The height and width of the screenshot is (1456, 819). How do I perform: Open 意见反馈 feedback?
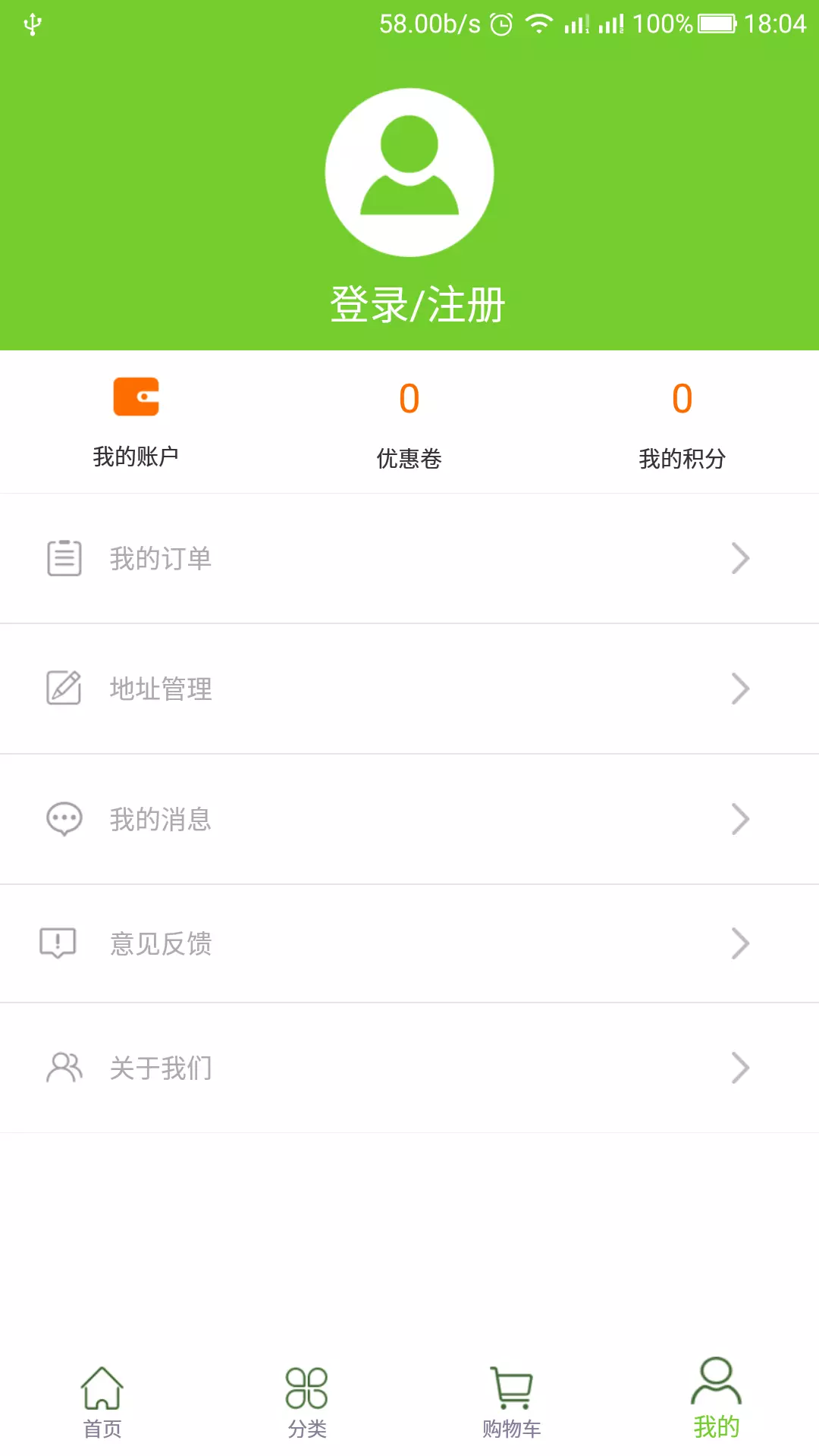point(409,943)
